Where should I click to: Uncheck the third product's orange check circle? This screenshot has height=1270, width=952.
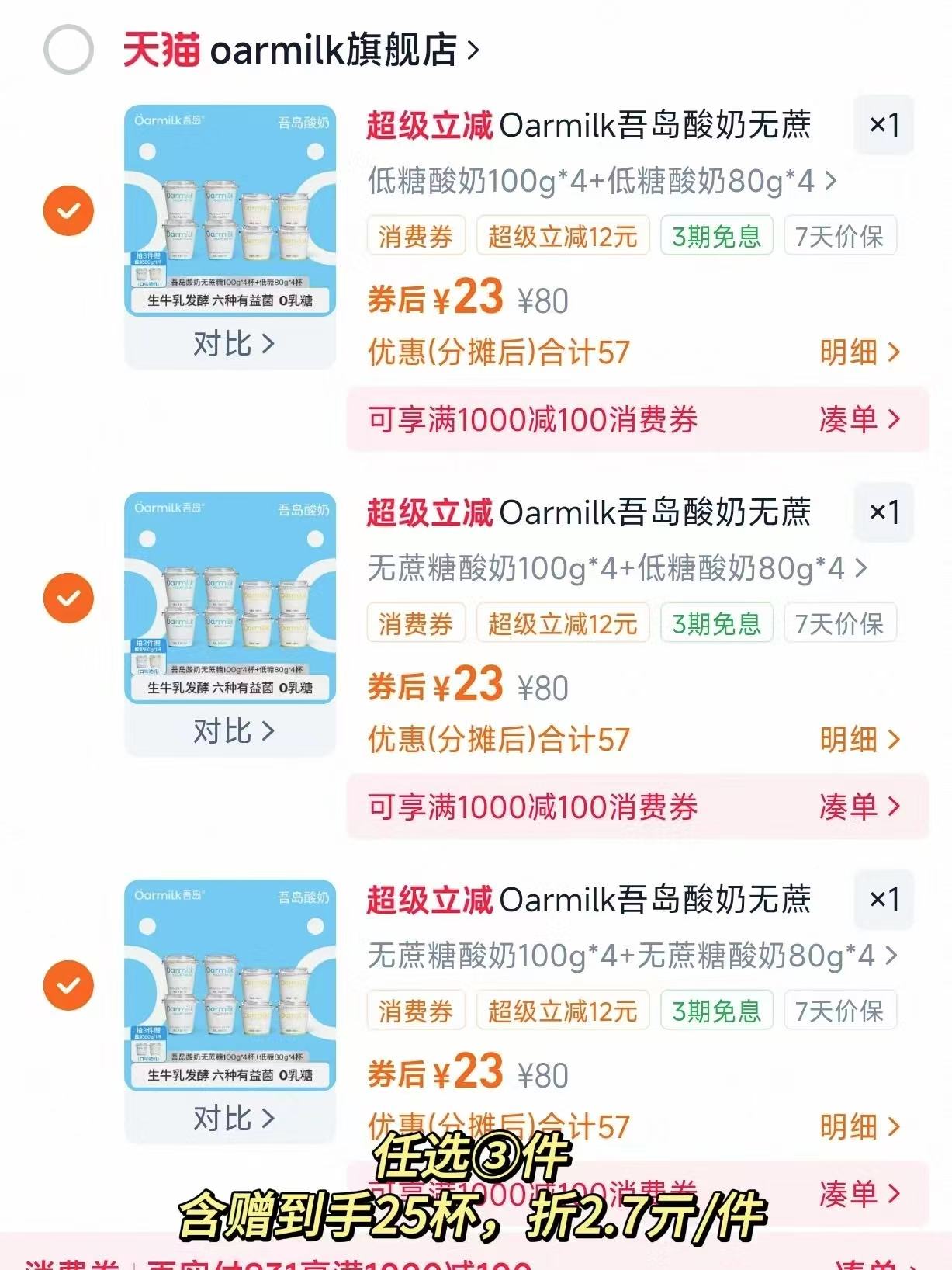point(68,984)
